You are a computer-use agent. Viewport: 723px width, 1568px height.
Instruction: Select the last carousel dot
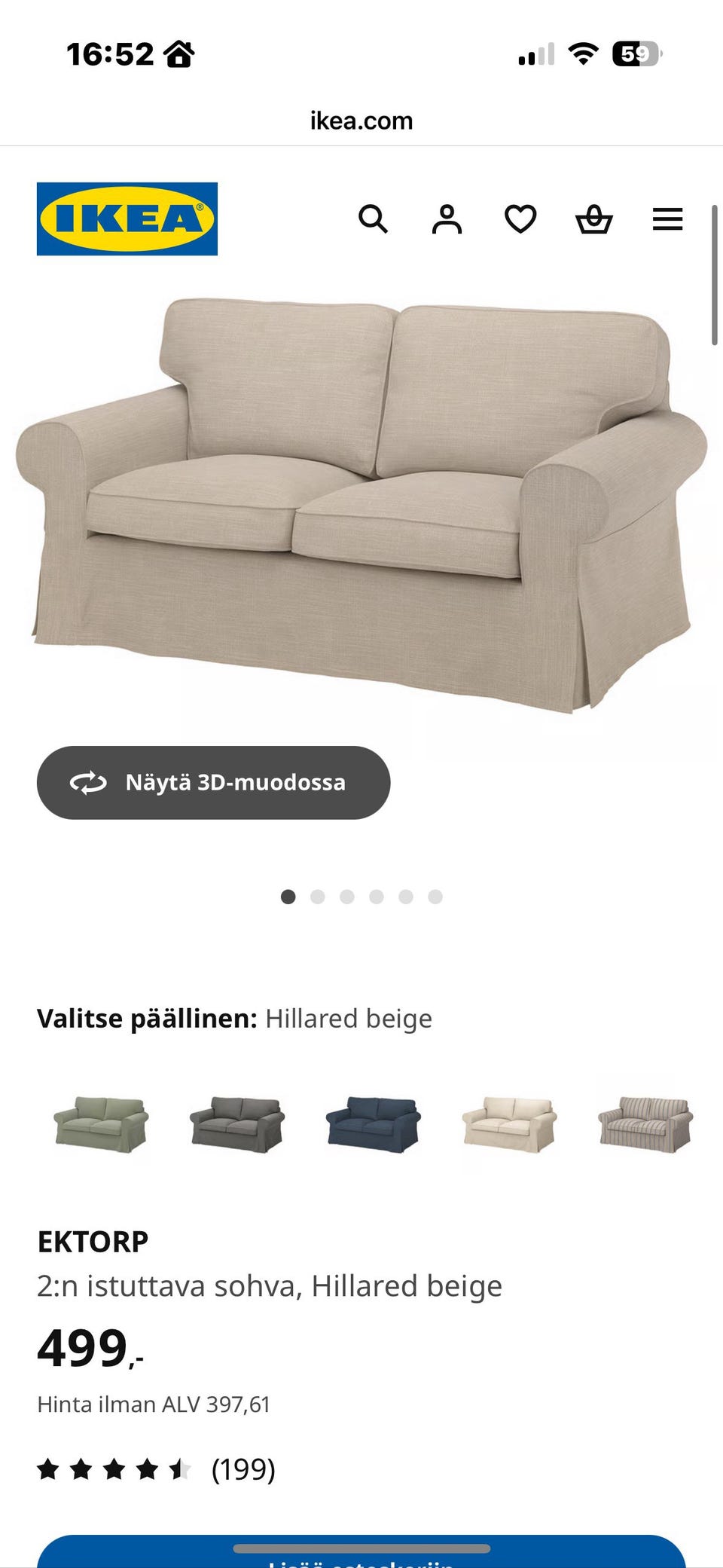click(435, 897)
